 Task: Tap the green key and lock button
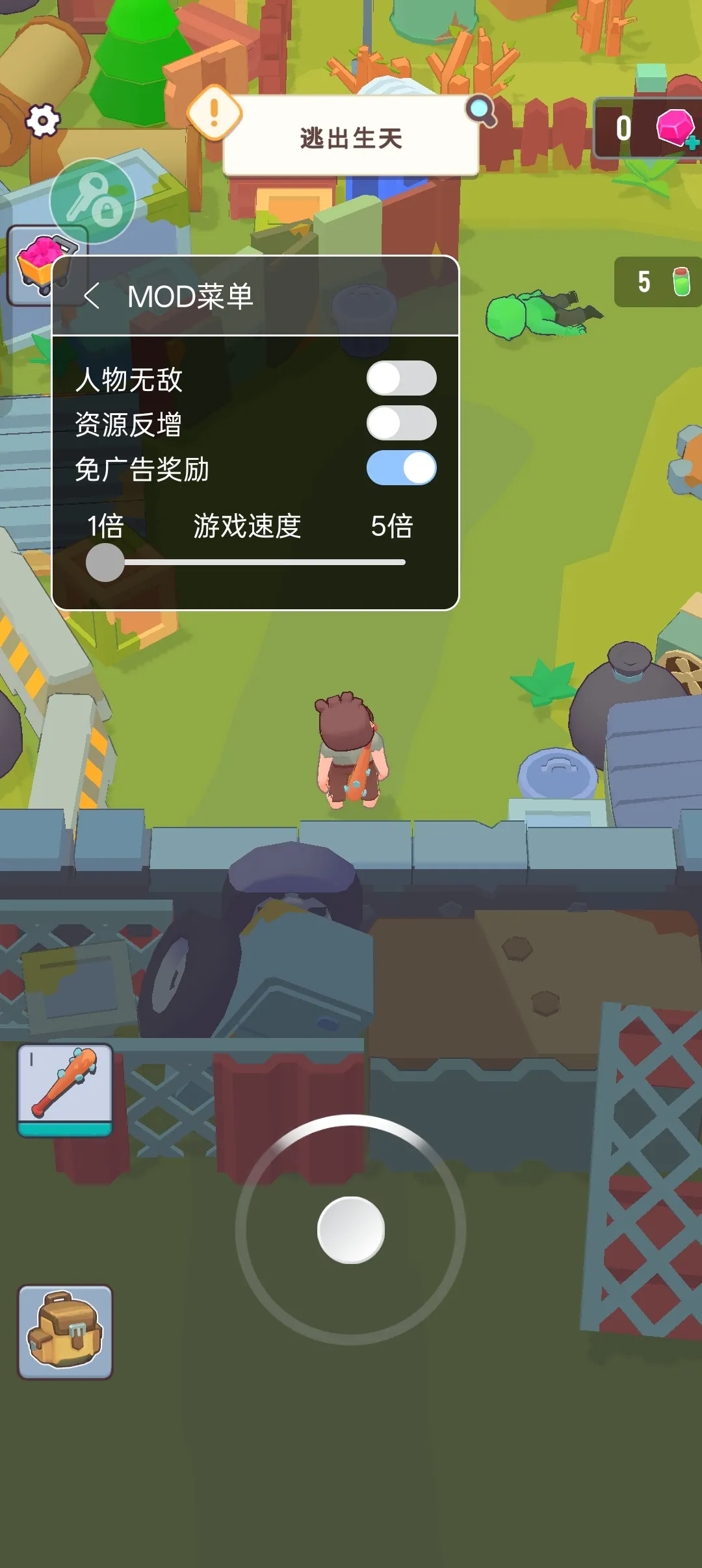[92, 201]
